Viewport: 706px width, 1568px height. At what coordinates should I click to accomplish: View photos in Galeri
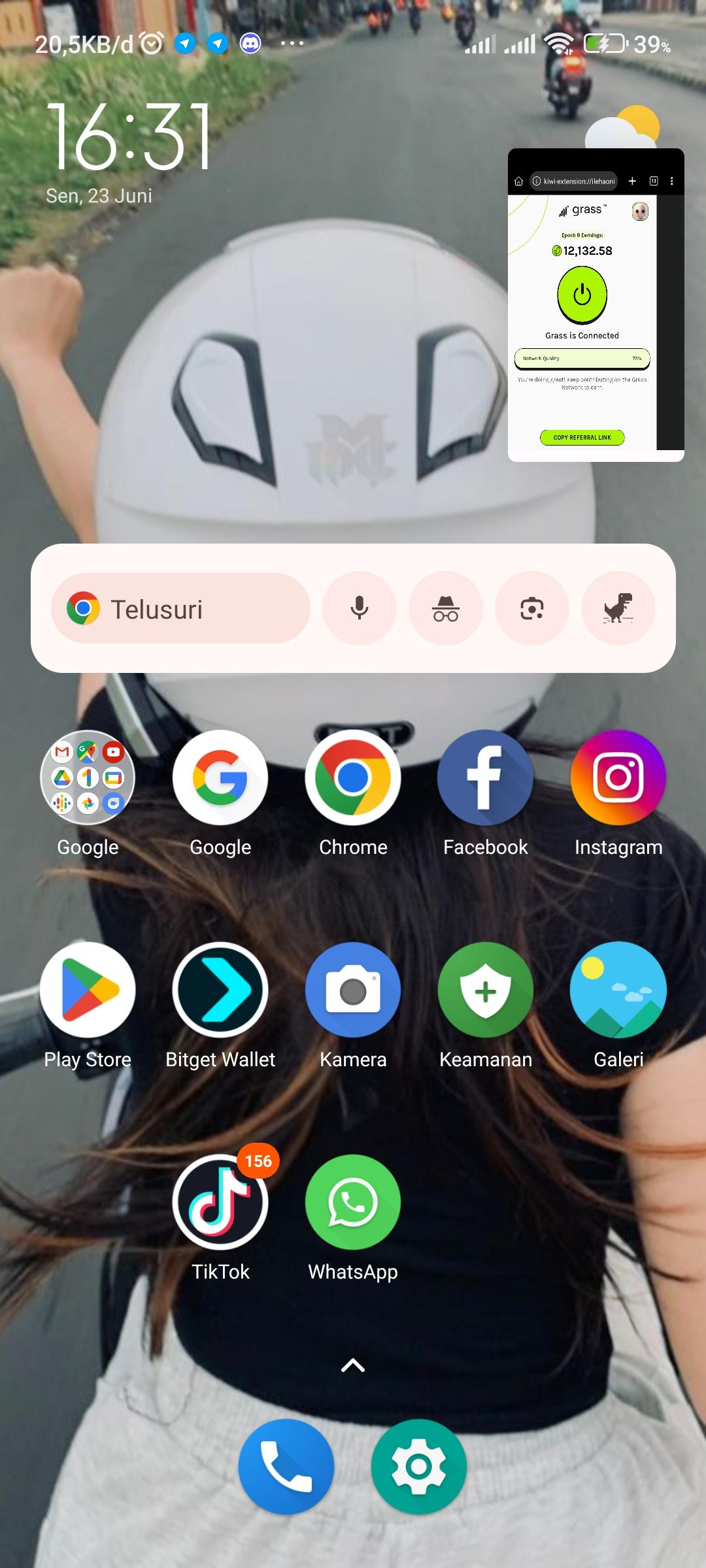pyautogui.click(x=618, y=990)
